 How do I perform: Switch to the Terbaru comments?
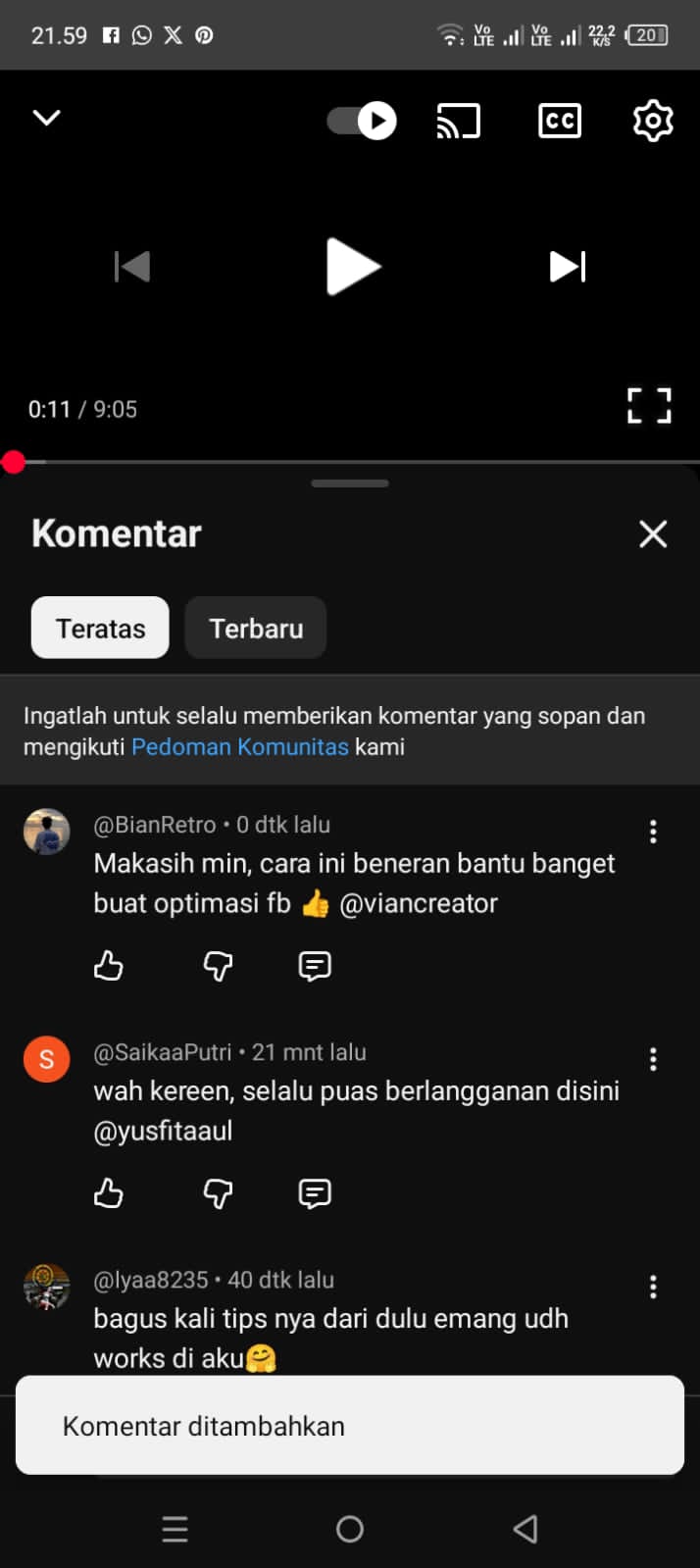click(256, 628)
